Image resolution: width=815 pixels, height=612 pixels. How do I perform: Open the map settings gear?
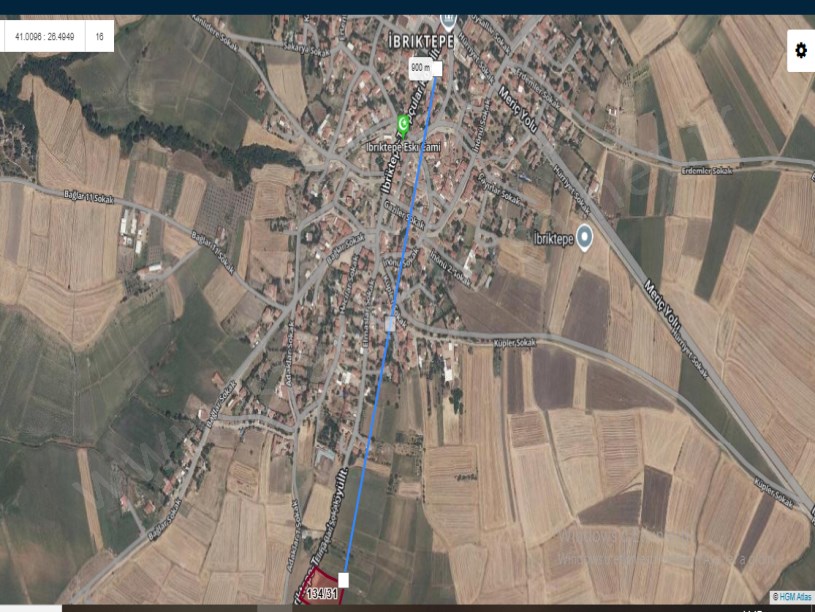click(x=801, y=50)
